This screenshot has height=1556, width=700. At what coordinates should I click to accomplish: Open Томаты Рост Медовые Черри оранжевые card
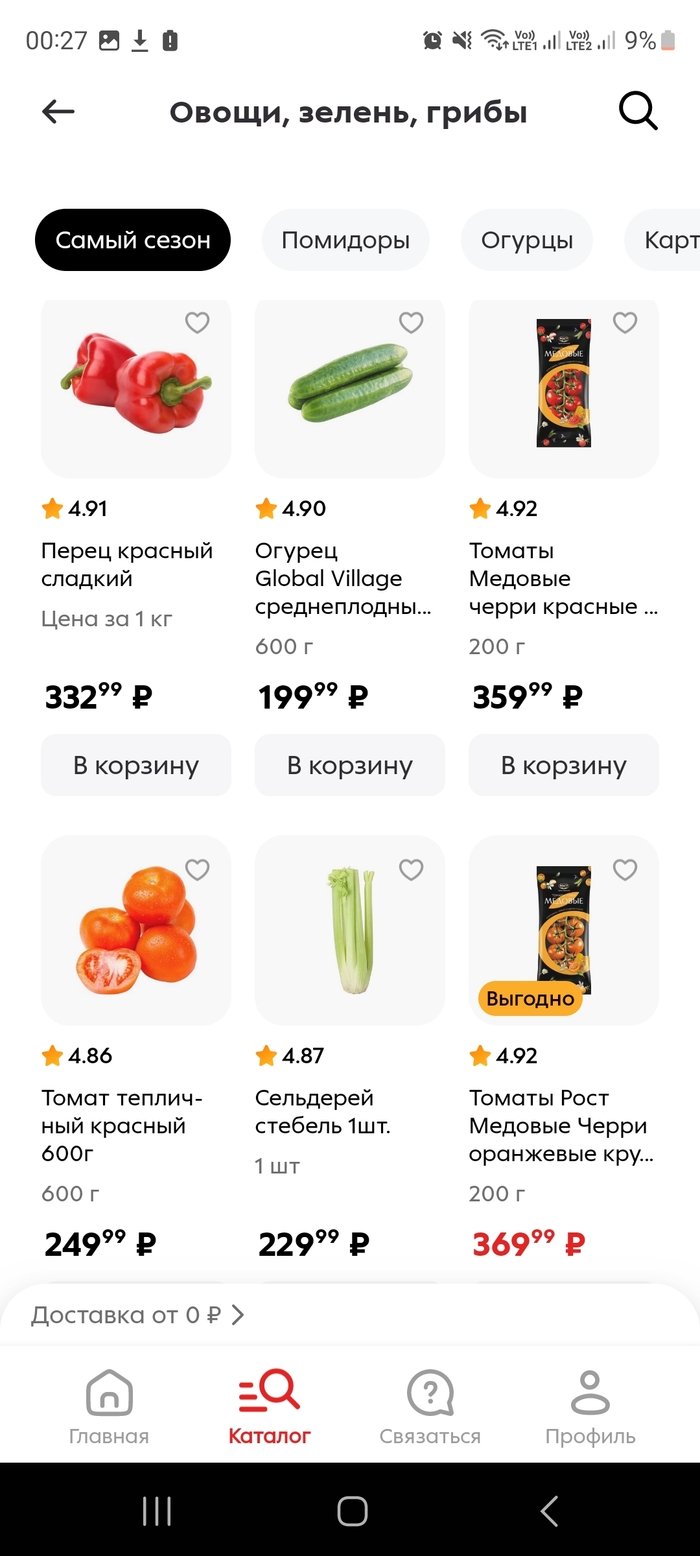coord(563,931)
